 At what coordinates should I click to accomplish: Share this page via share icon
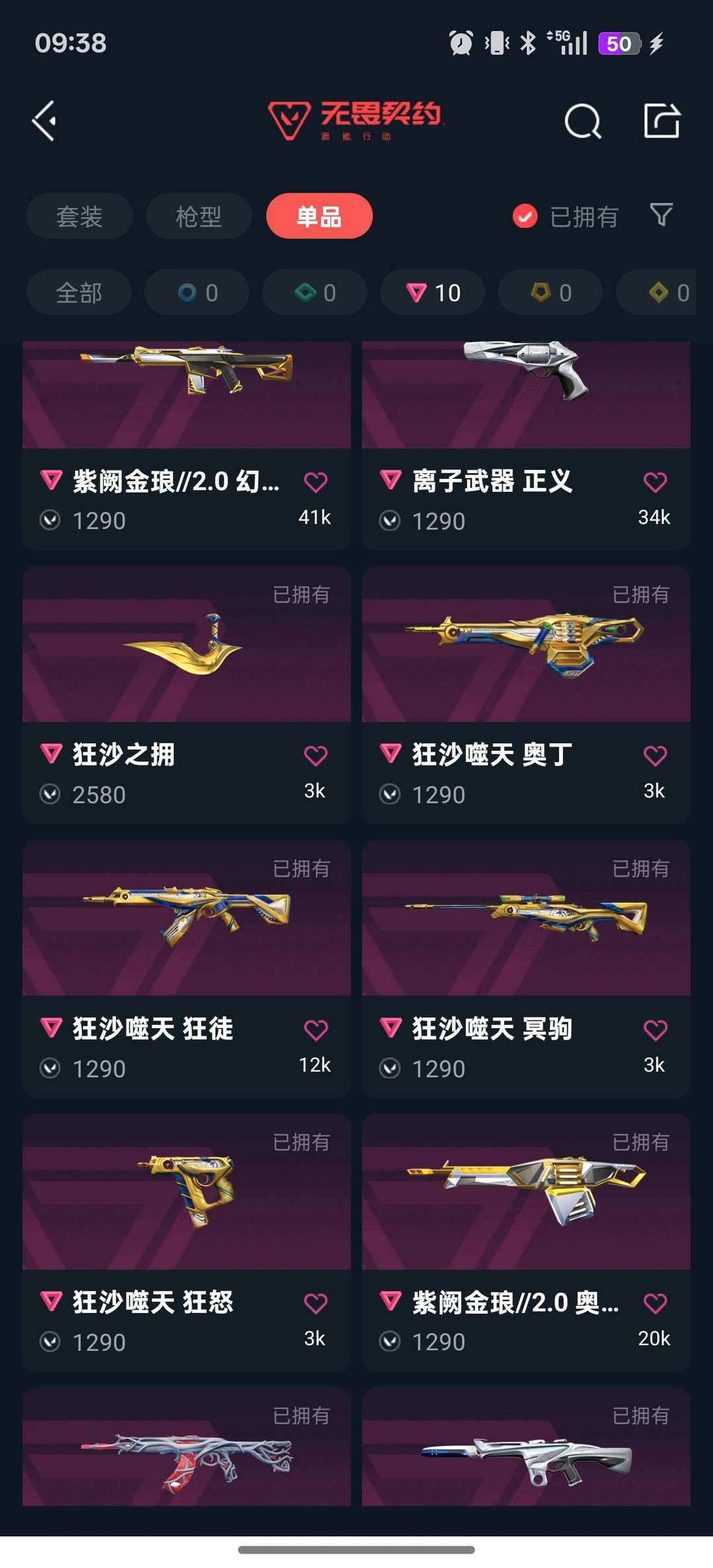pos(662,121)
